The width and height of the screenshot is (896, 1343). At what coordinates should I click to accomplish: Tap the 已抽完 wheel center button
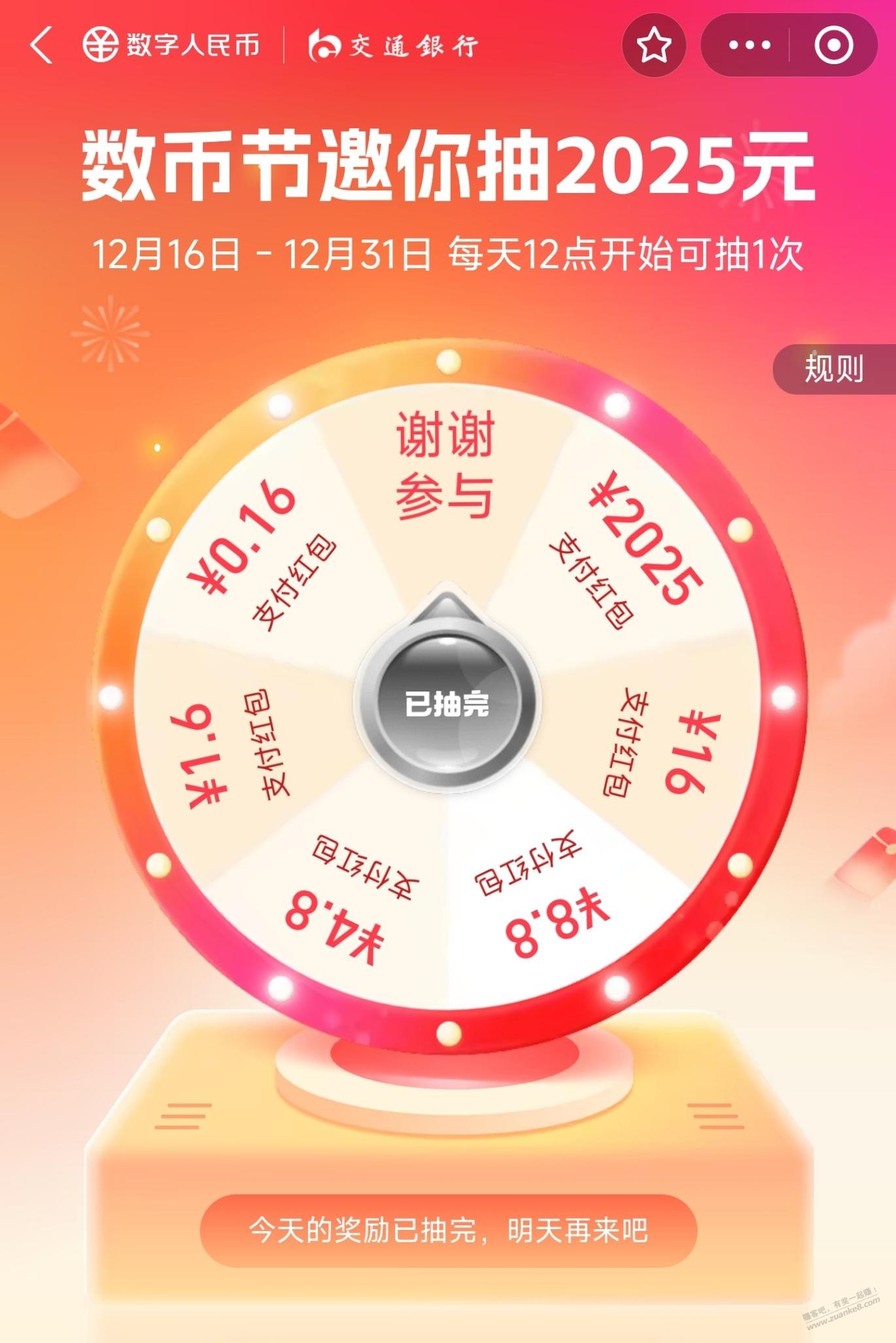[447, 703]
